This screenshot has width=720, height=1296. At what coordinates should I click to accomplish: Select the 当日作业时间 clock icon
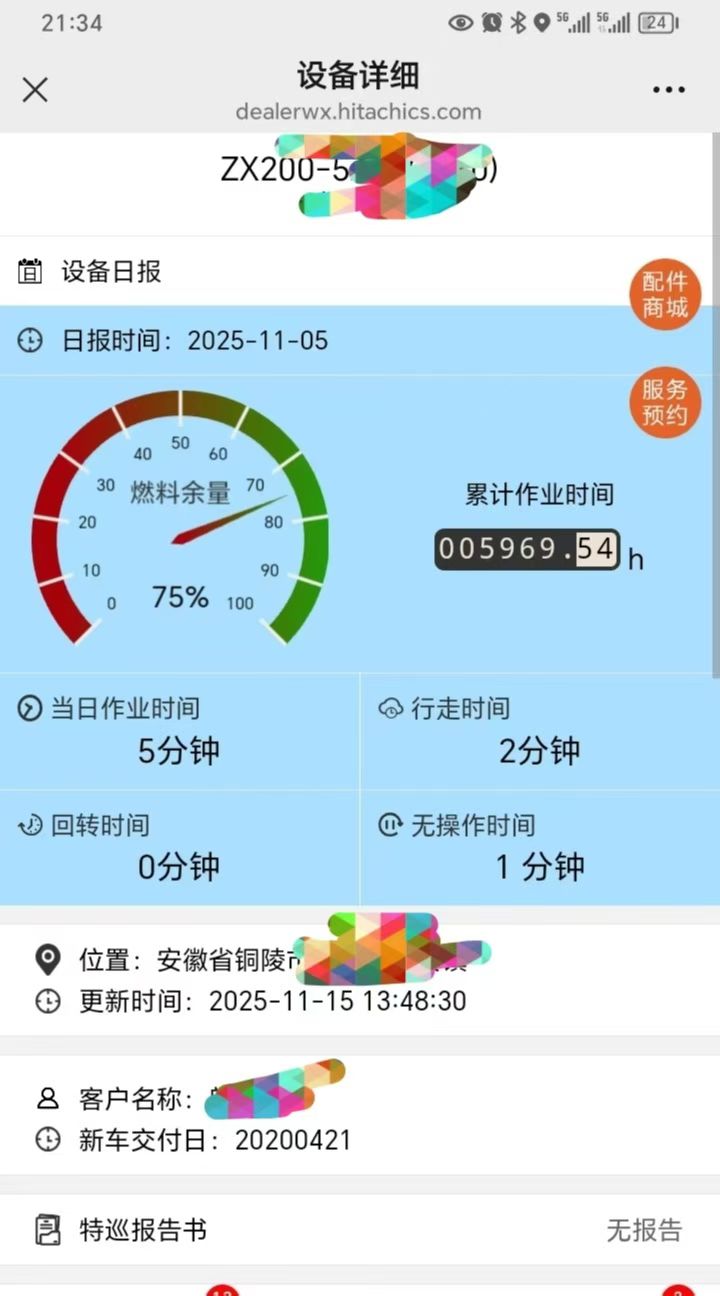coord(32,708)
